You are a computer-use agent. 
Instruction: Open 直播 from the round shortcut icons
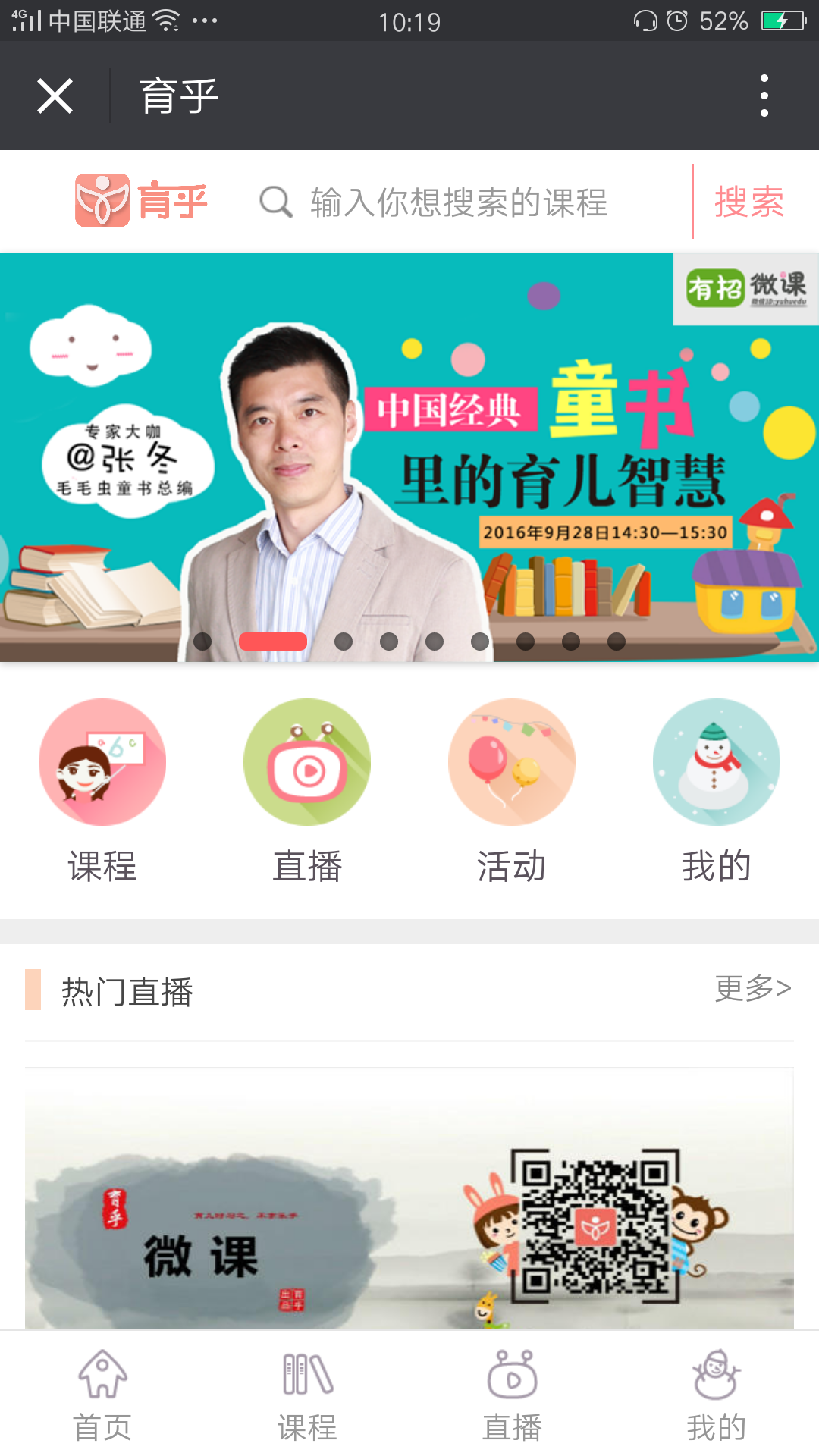click(307, 762)
